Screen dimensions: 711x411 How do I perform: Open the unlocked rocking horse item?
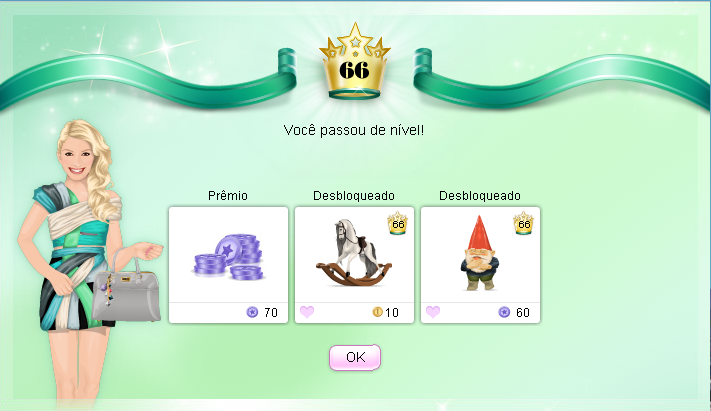[354, 256]
